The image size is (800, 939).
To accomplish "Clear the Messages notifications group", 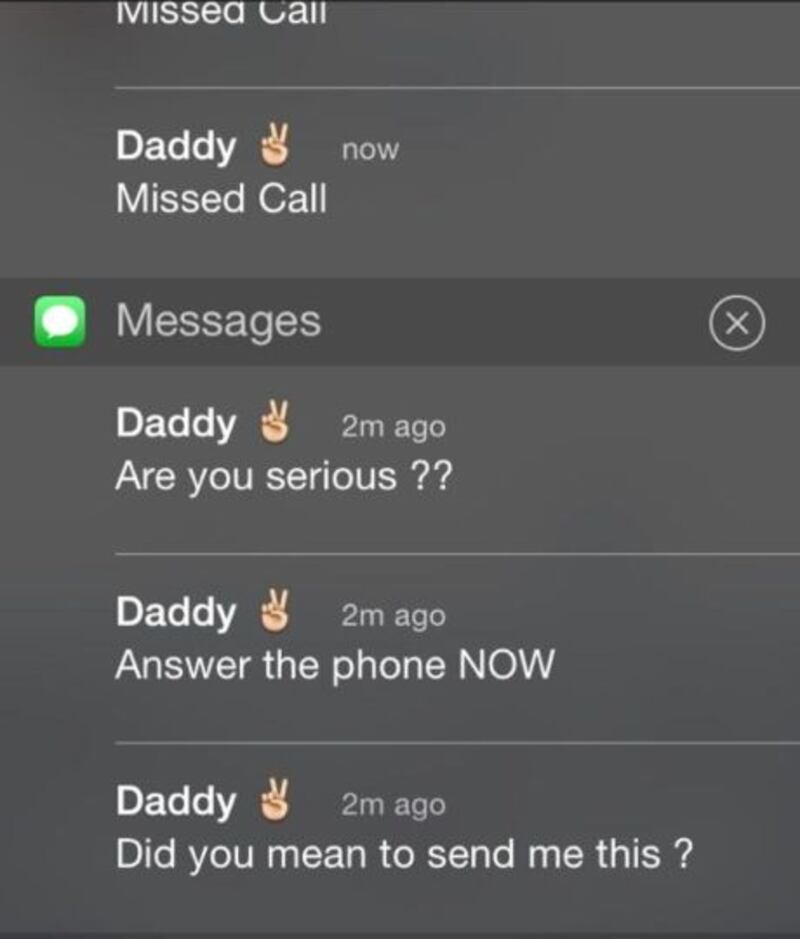I will click(x=737, y=323).
